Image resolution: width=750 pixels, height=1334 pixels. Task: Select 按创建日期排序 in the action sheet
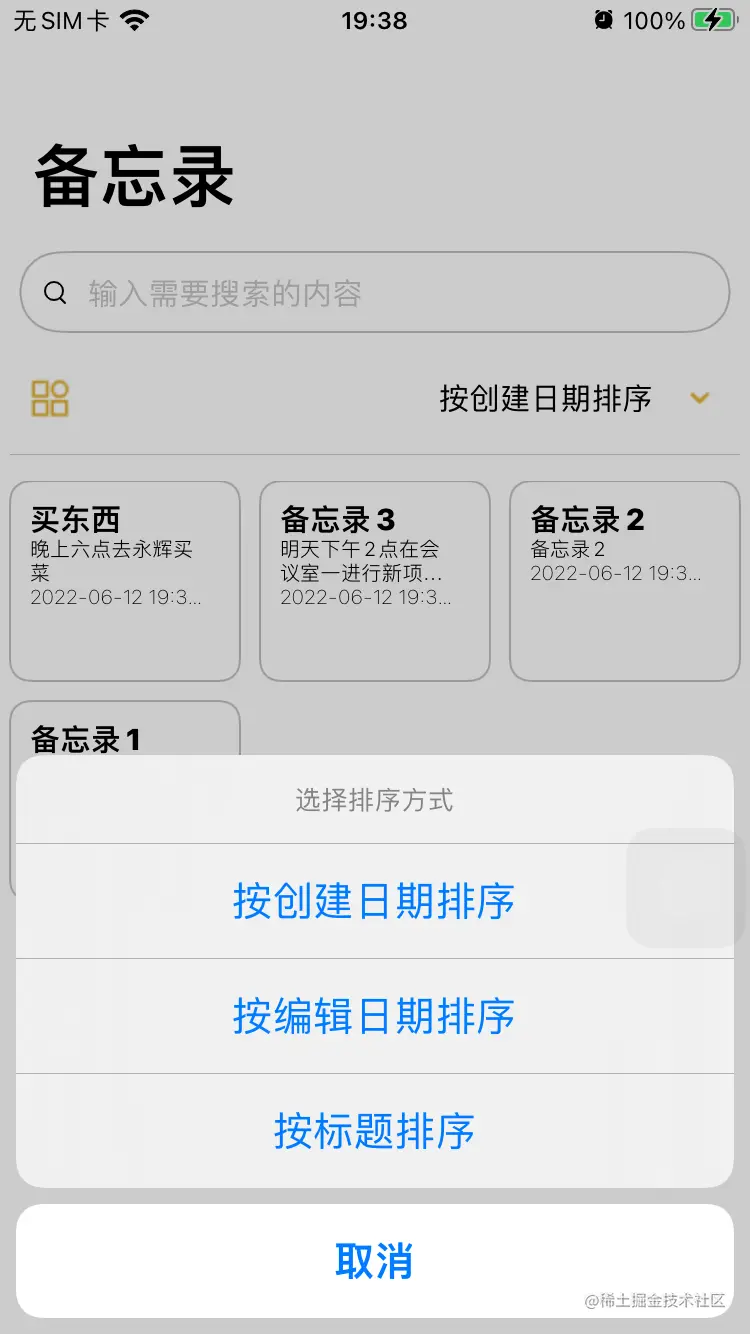coord(375,900)
